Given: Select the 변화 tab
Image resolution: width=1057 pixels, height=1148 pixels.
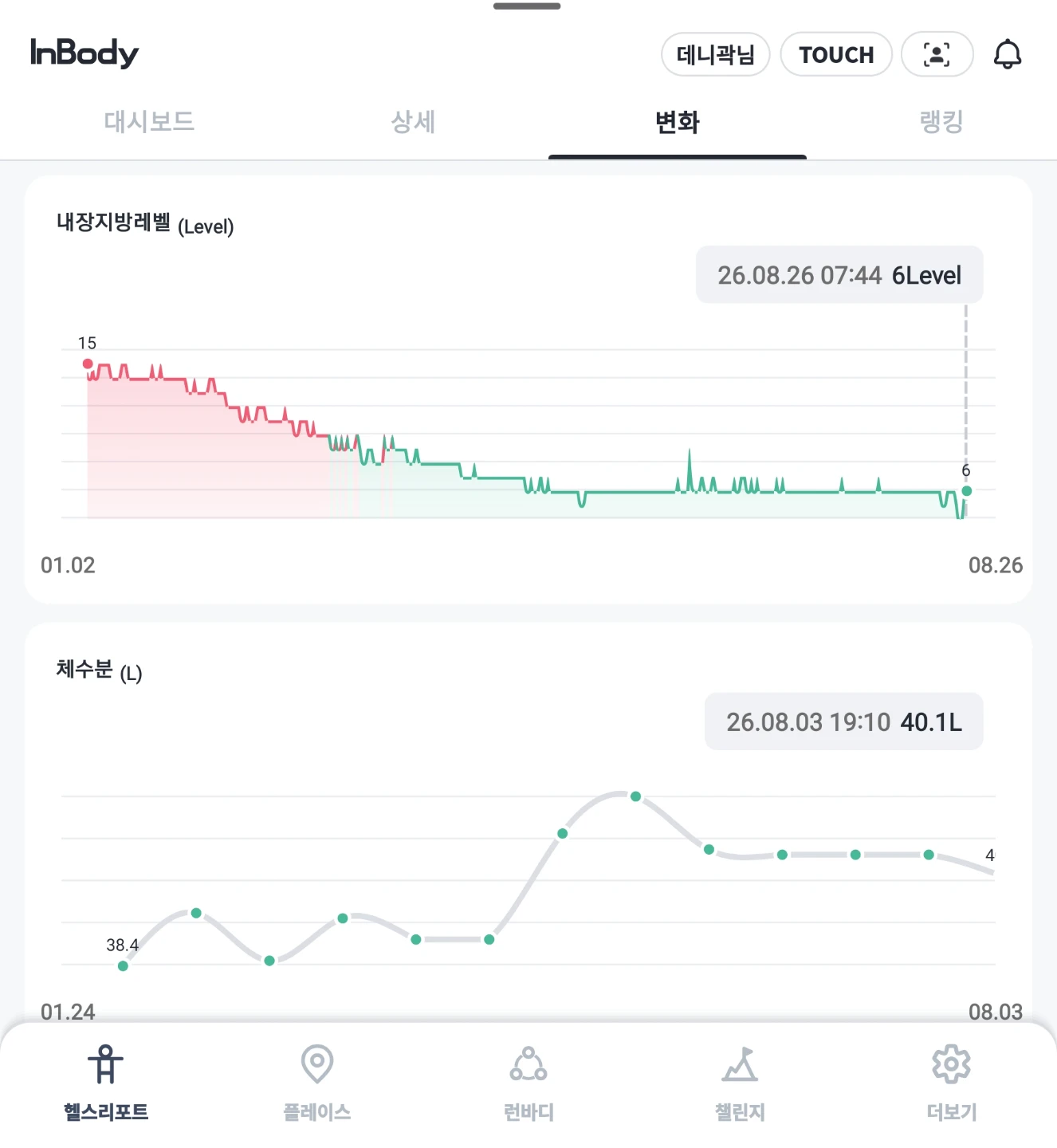Looking at the screenshot, I should pyautogui.click(x=678, y=122).
